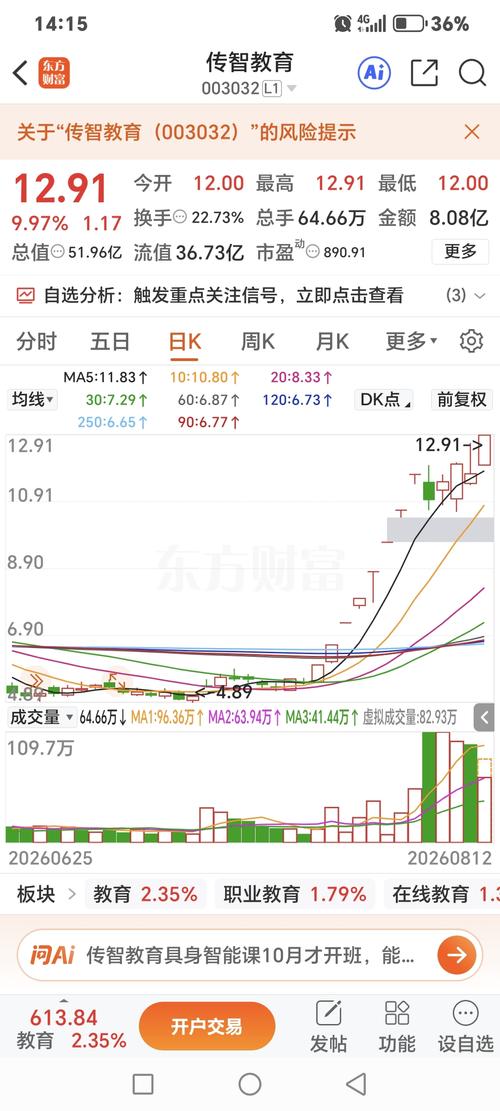Open the 更多 chart period dropdown

411,342
